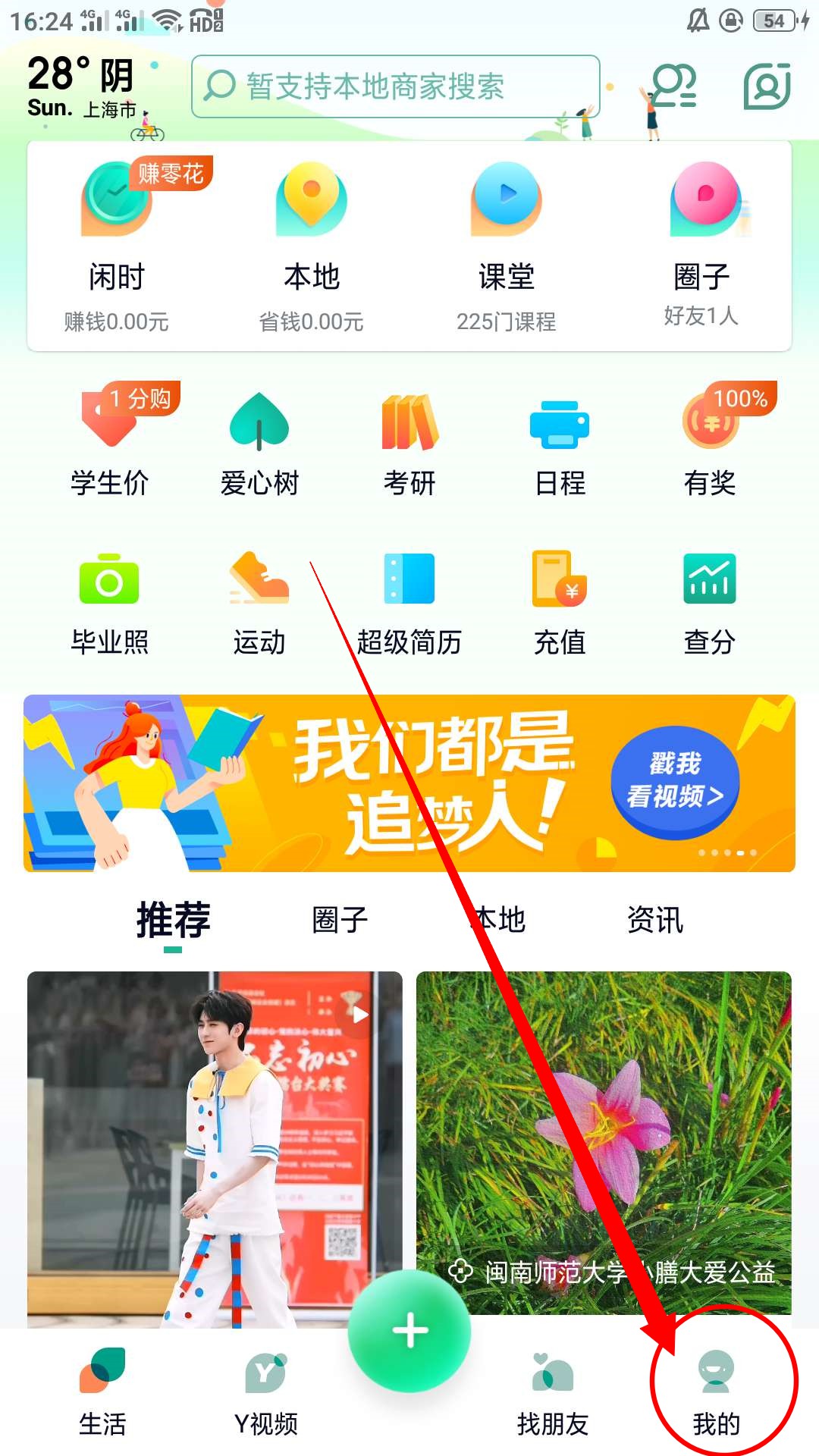Switch to the 资讯 tab
The height and width of the screenshot is (1456, 819).
point(655,920)
